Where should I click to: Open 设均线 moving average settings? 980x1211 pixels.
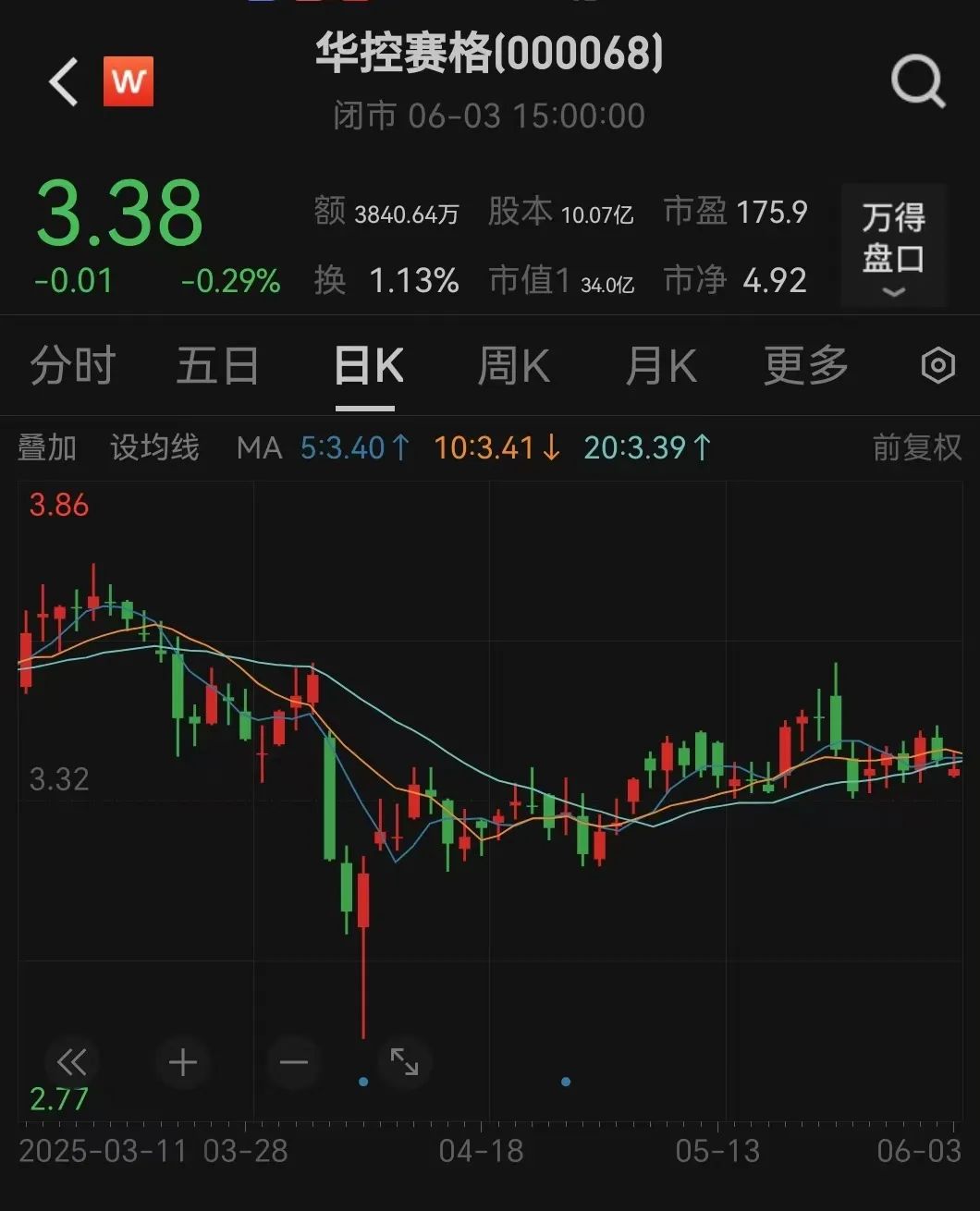pyautogui.click(x=154, y=448)
